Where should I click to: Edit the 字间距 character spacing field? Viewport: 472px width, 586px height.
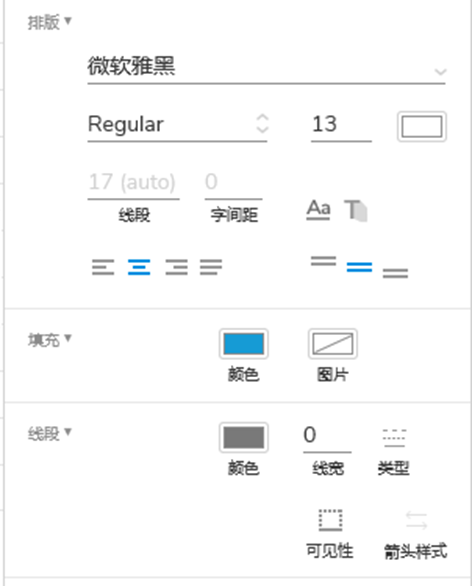coord(234,183)
